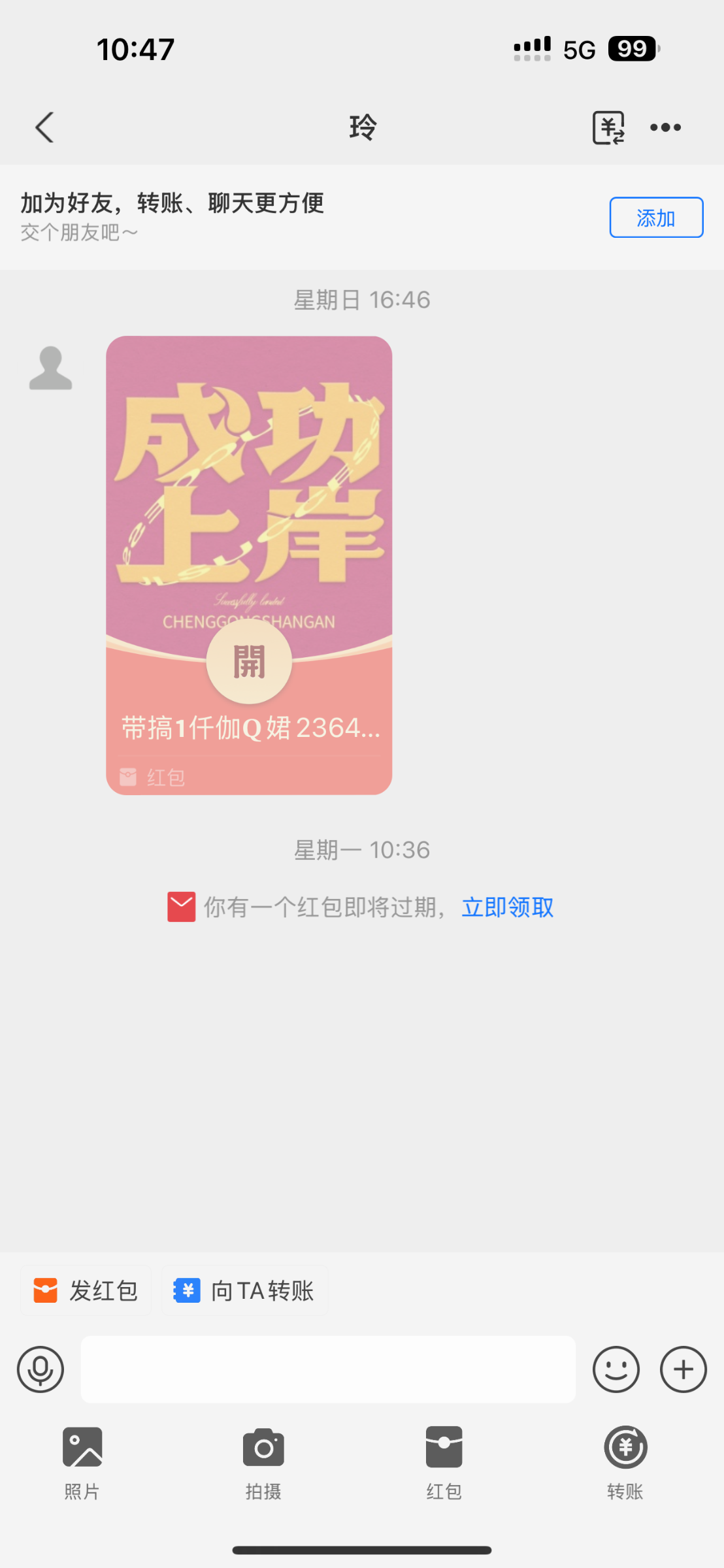Open 拍摄 camera option
The width and height of the screenshot is (724, 1568).
263,1461
